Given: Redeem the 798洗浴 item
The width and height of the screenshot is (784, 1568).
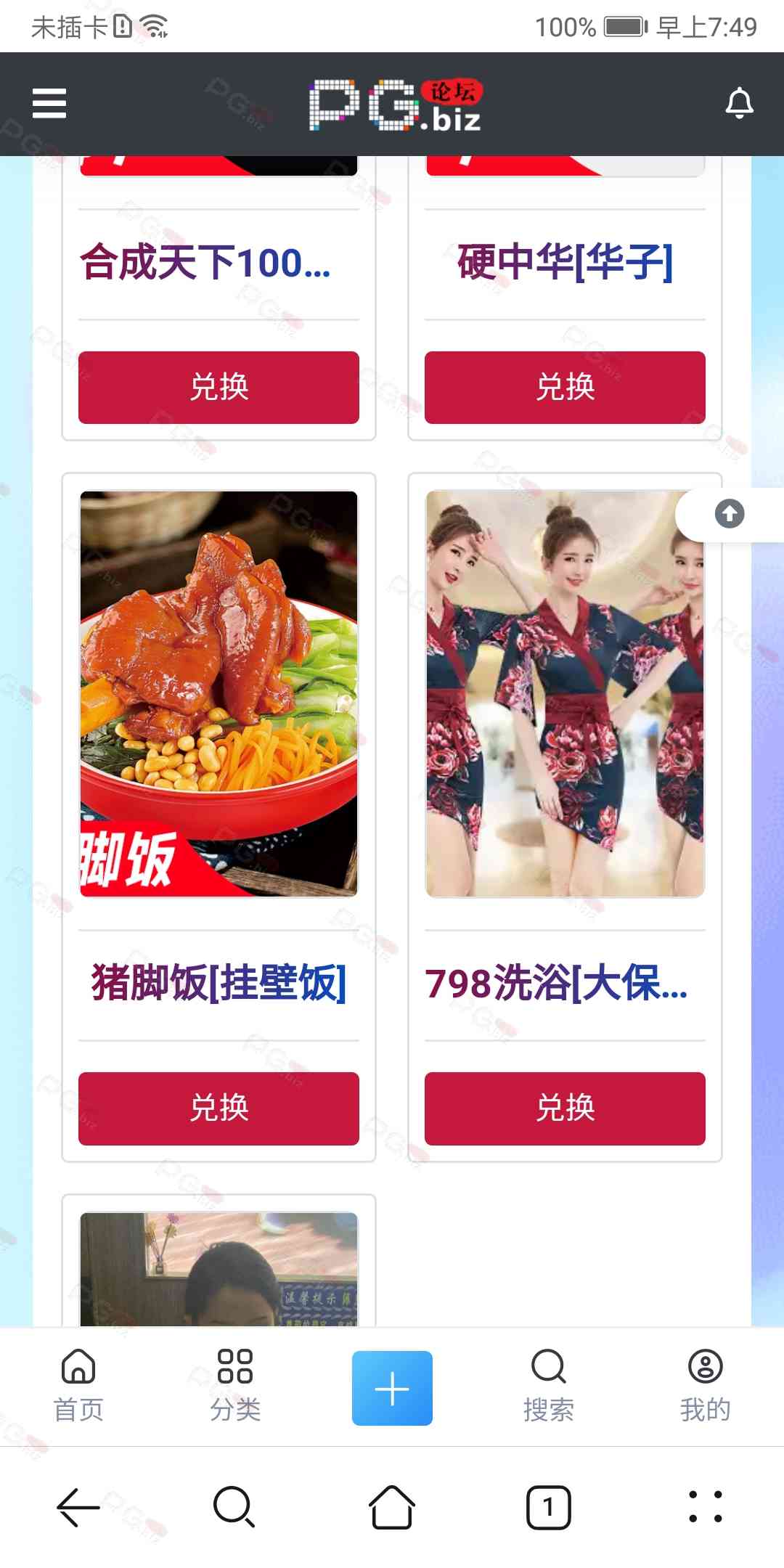Looking at the screenshot, I should (x=565, y=1108).
